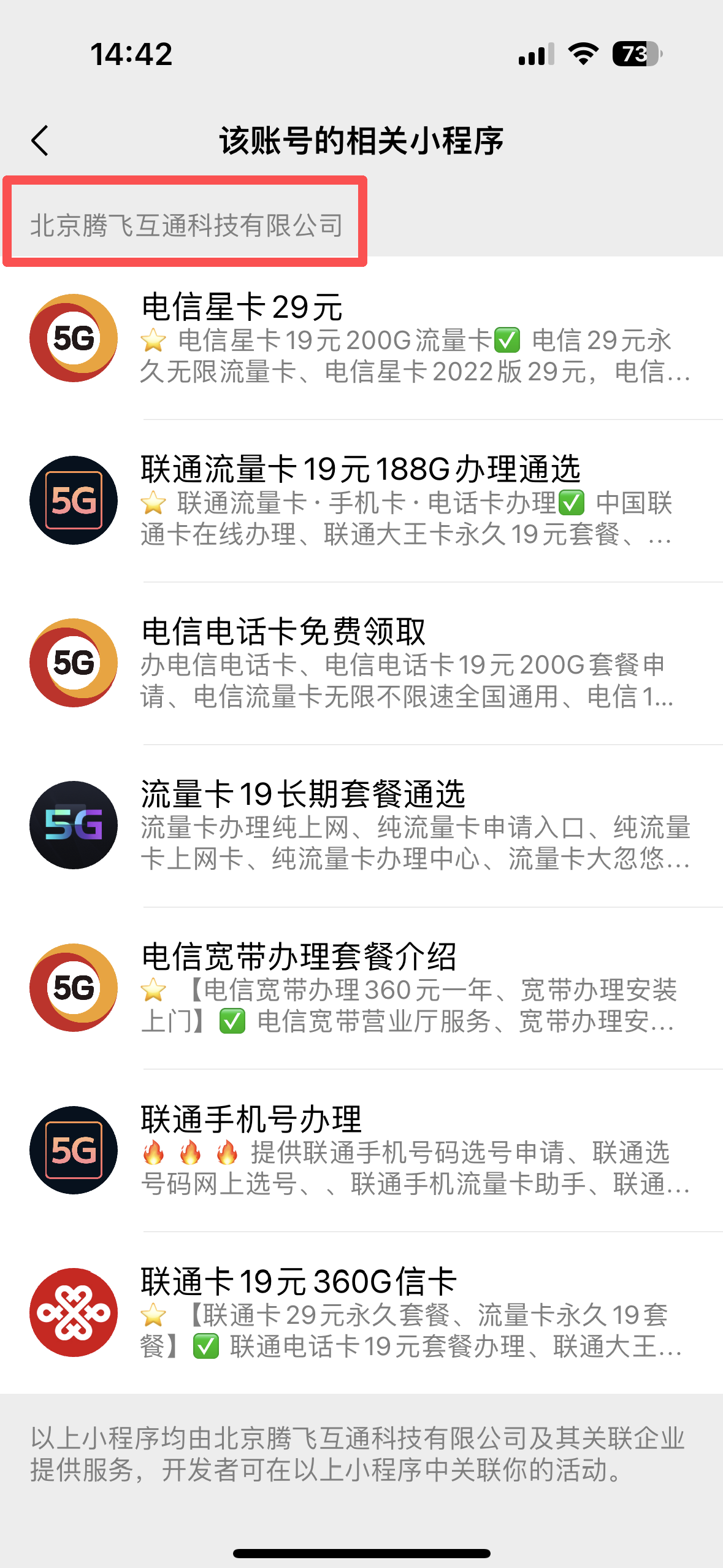This screenshot has width=723, height=1568.
Task: Select the 电信电话卡免费领取 mini program
Action: pyautogui.click(x=362, y=663)
